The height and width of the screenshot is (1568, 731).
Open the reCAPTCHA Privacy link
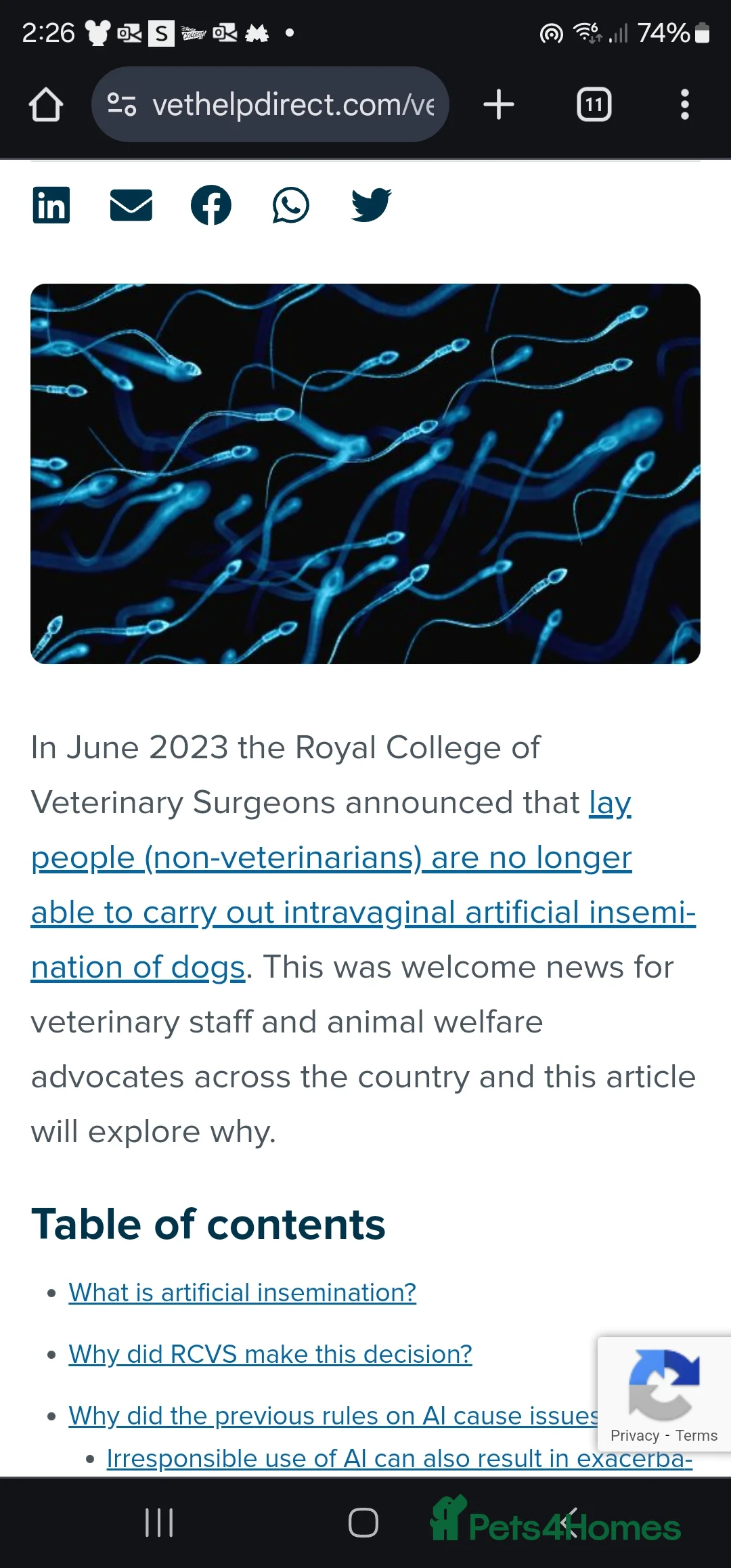pos(634,1436)
